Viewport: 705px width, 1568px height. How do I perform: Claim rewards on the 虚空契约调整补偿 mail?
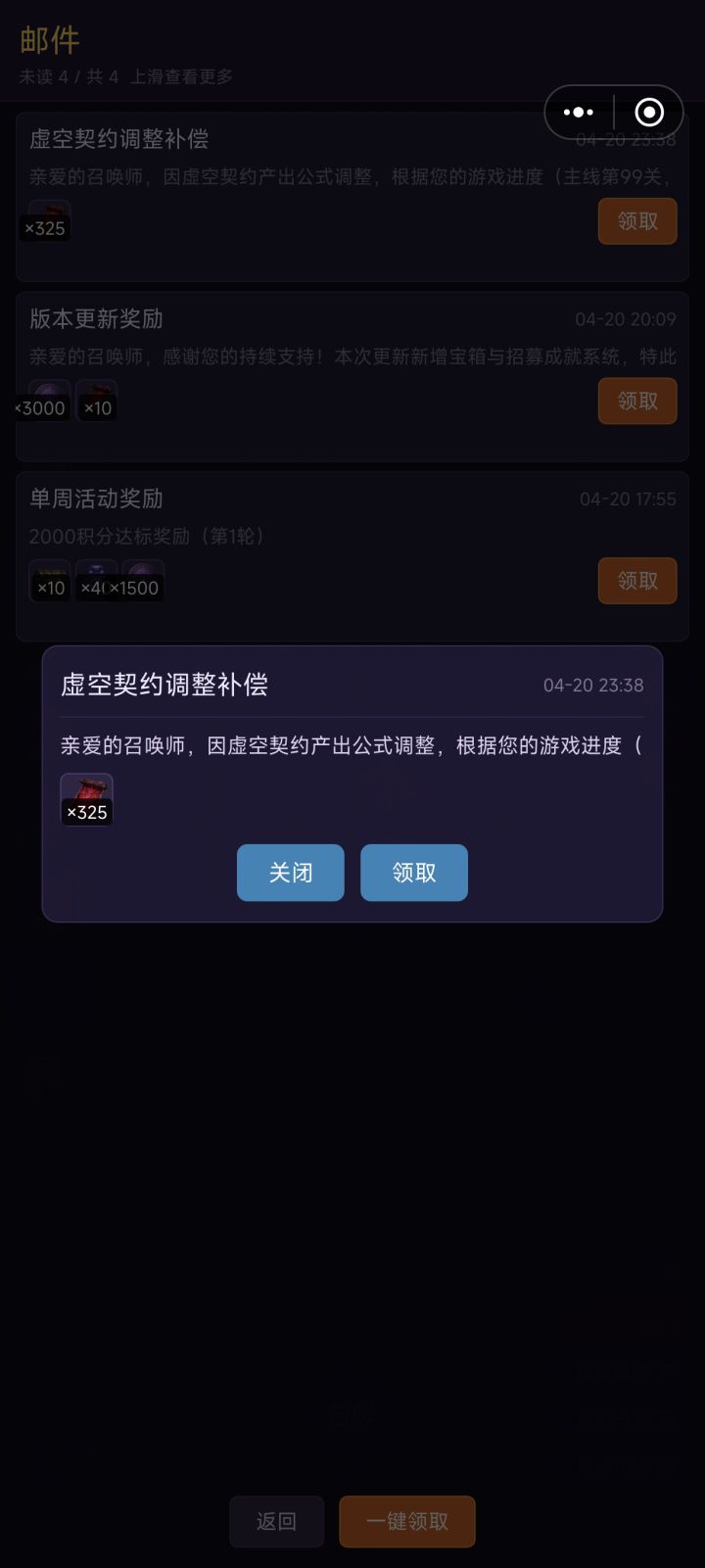point(636,221)
